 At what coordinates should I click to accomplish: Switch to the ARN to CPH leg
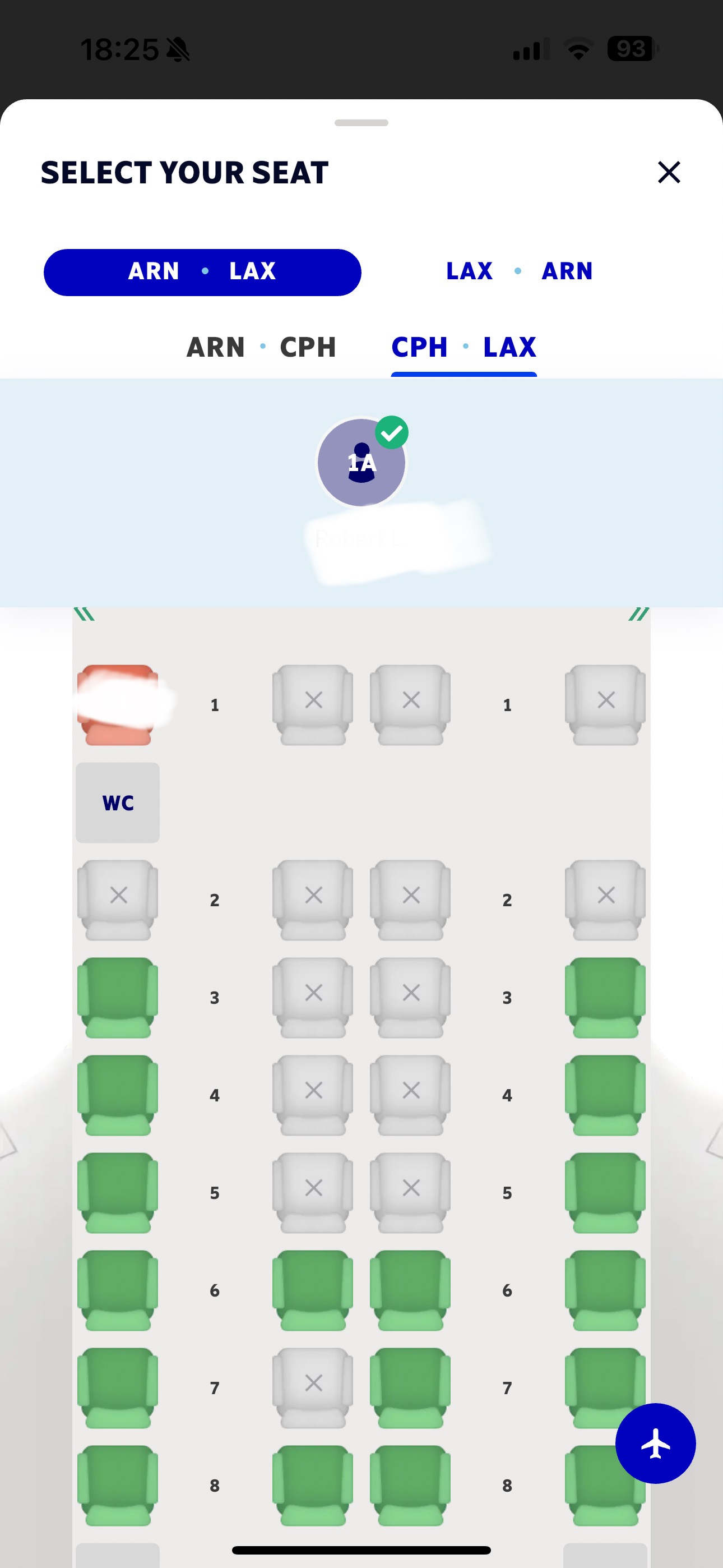261,347
